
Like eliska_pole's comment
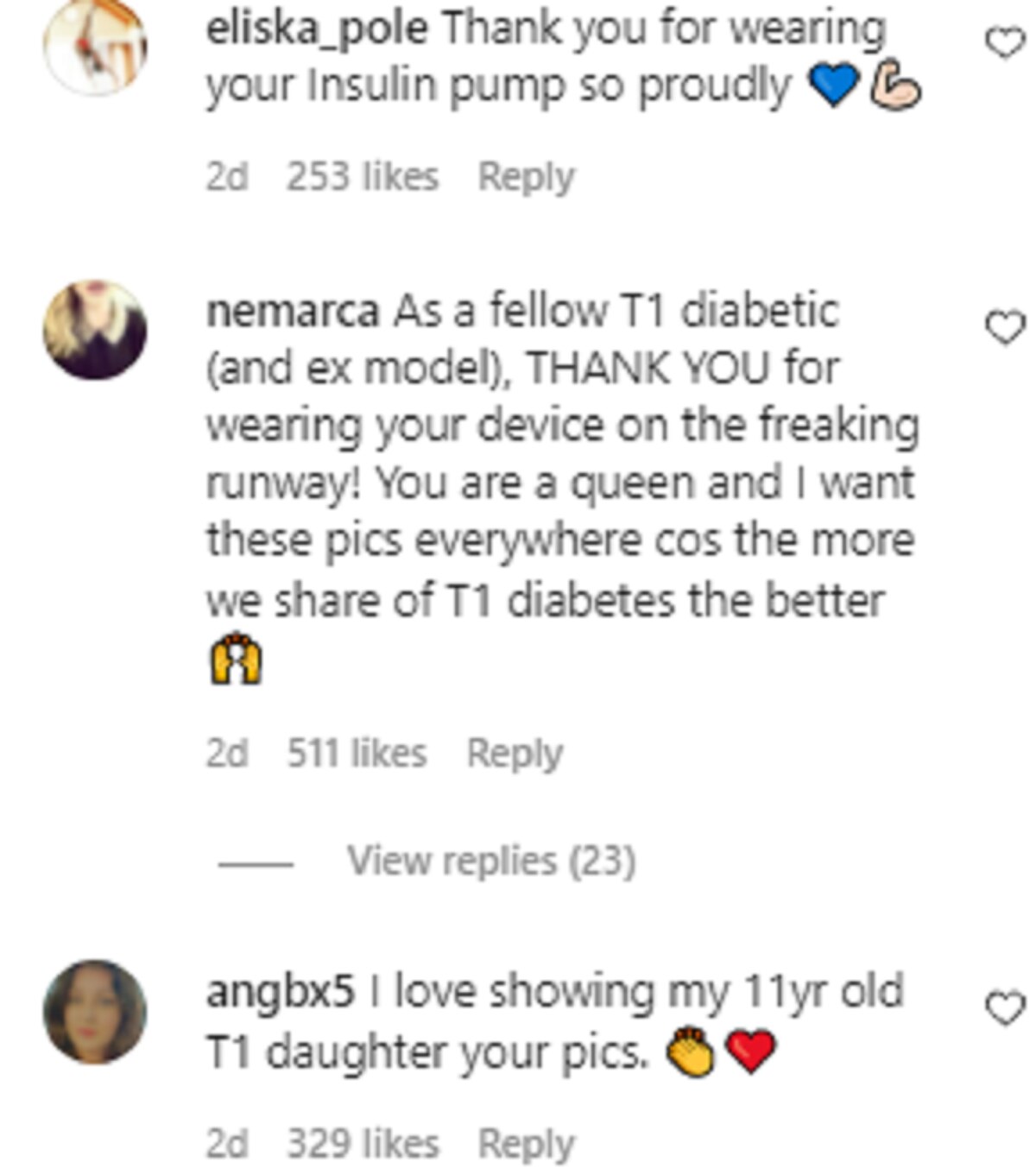click(1004, 42)
